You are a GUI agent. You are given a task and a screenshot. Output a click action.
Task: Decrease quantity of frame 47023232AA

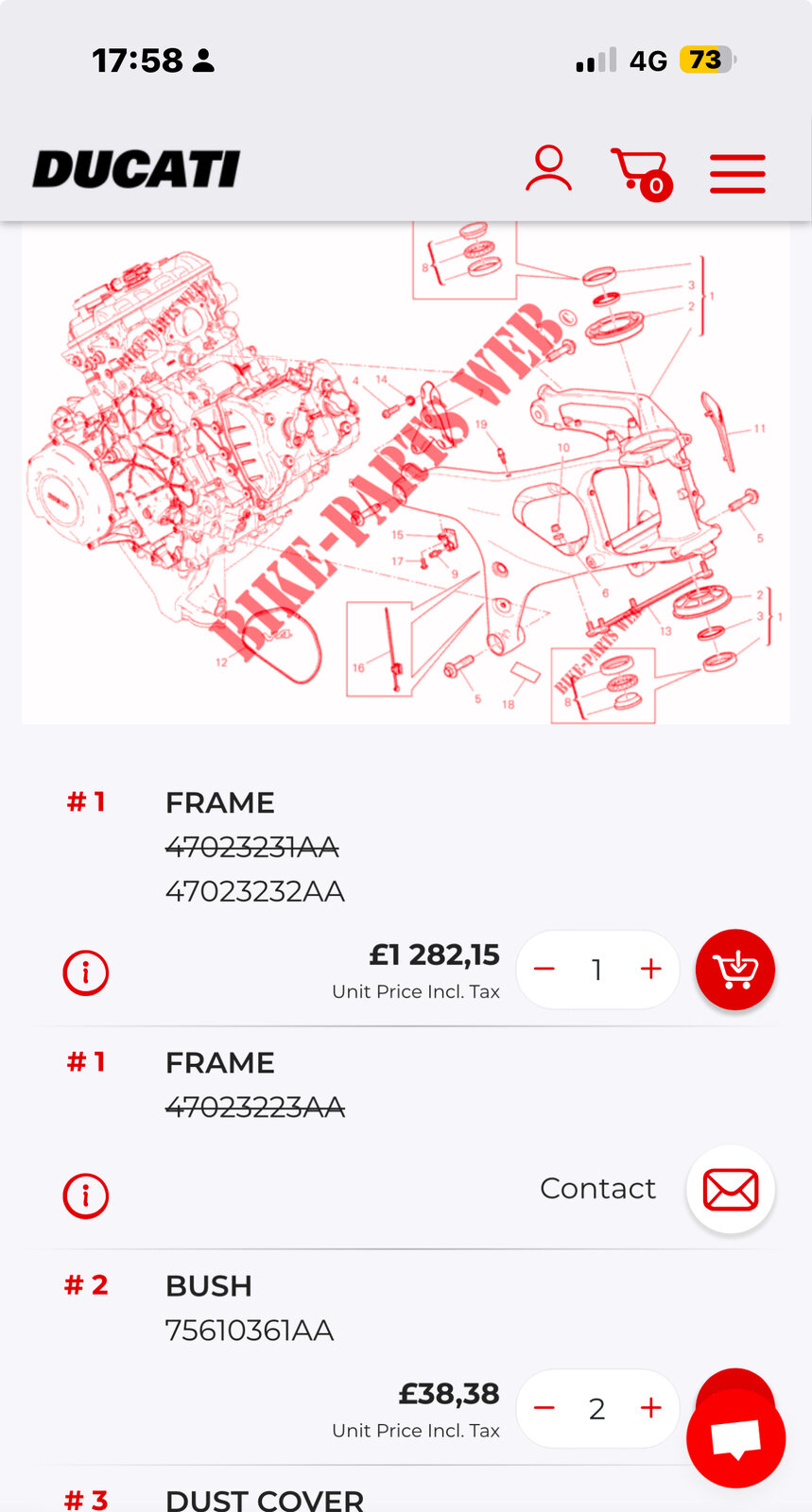[x=544, y=970]
